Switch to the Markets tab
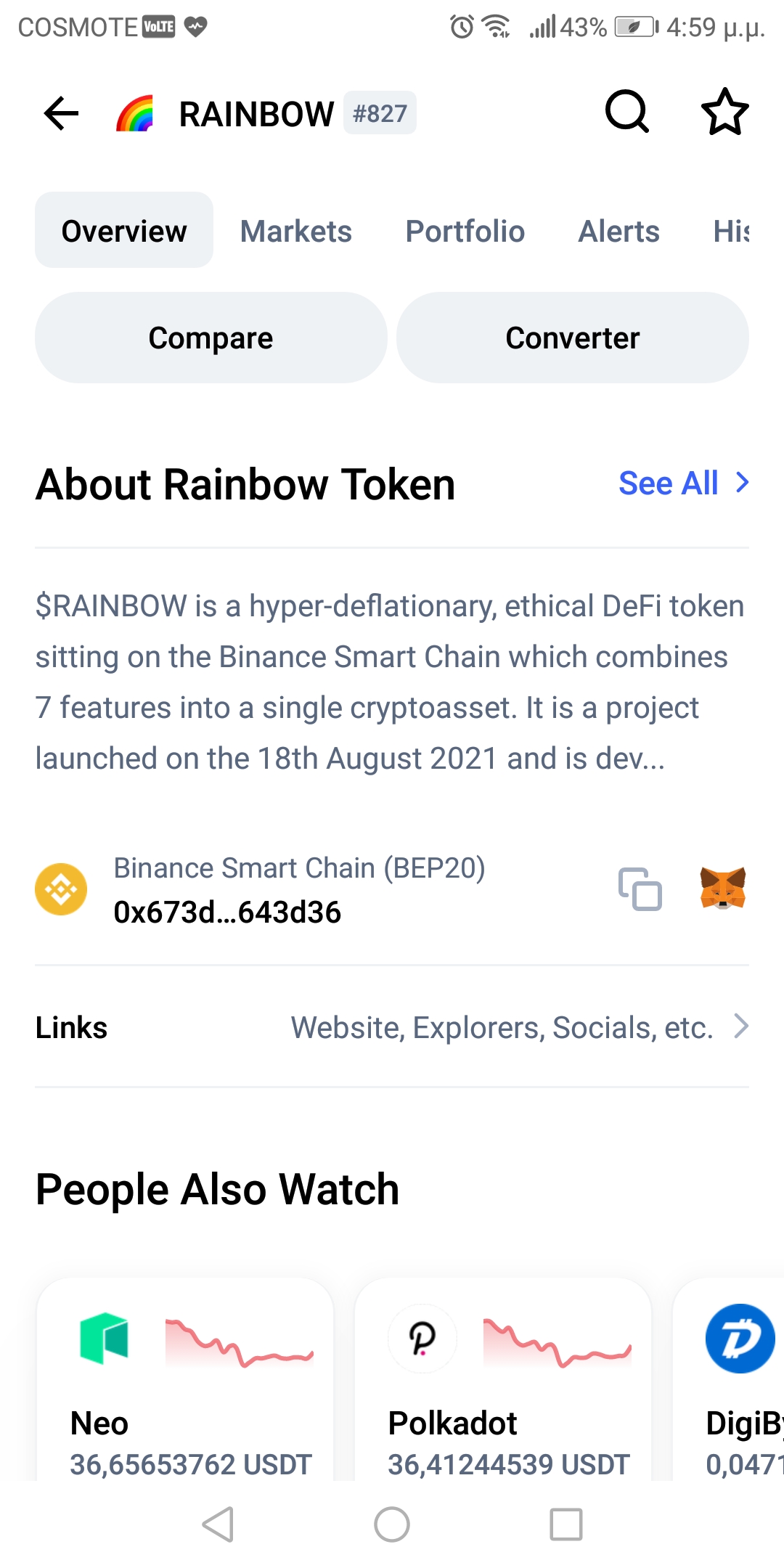 [296, 231]
